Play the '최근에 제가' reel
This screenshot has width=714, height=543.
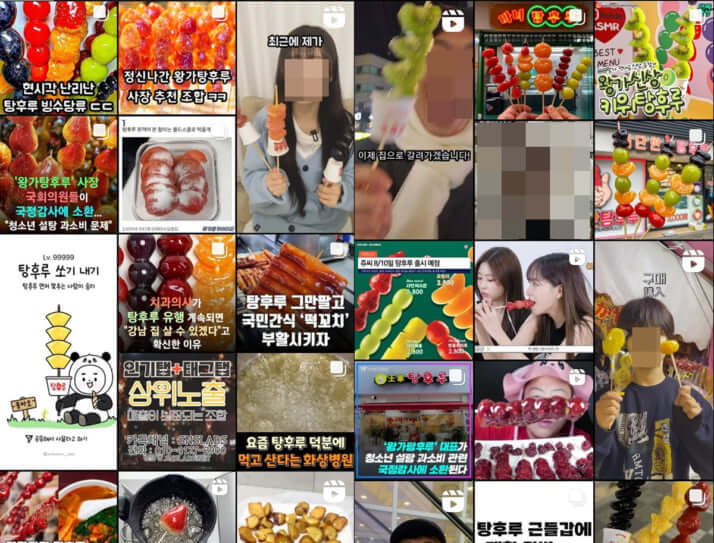tap(295, 118)
